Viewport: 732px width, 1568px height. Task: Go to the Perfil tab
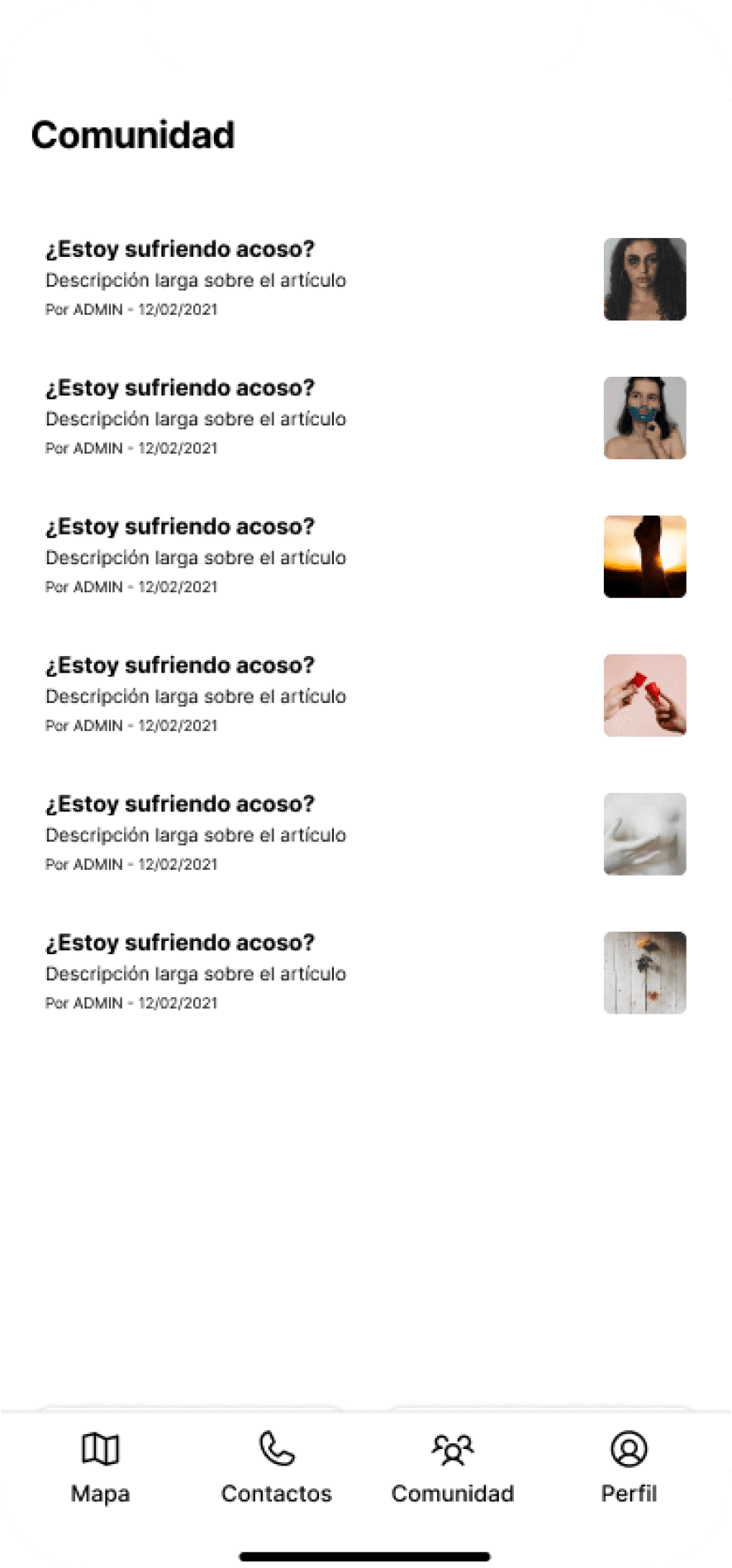(629, 1469)
